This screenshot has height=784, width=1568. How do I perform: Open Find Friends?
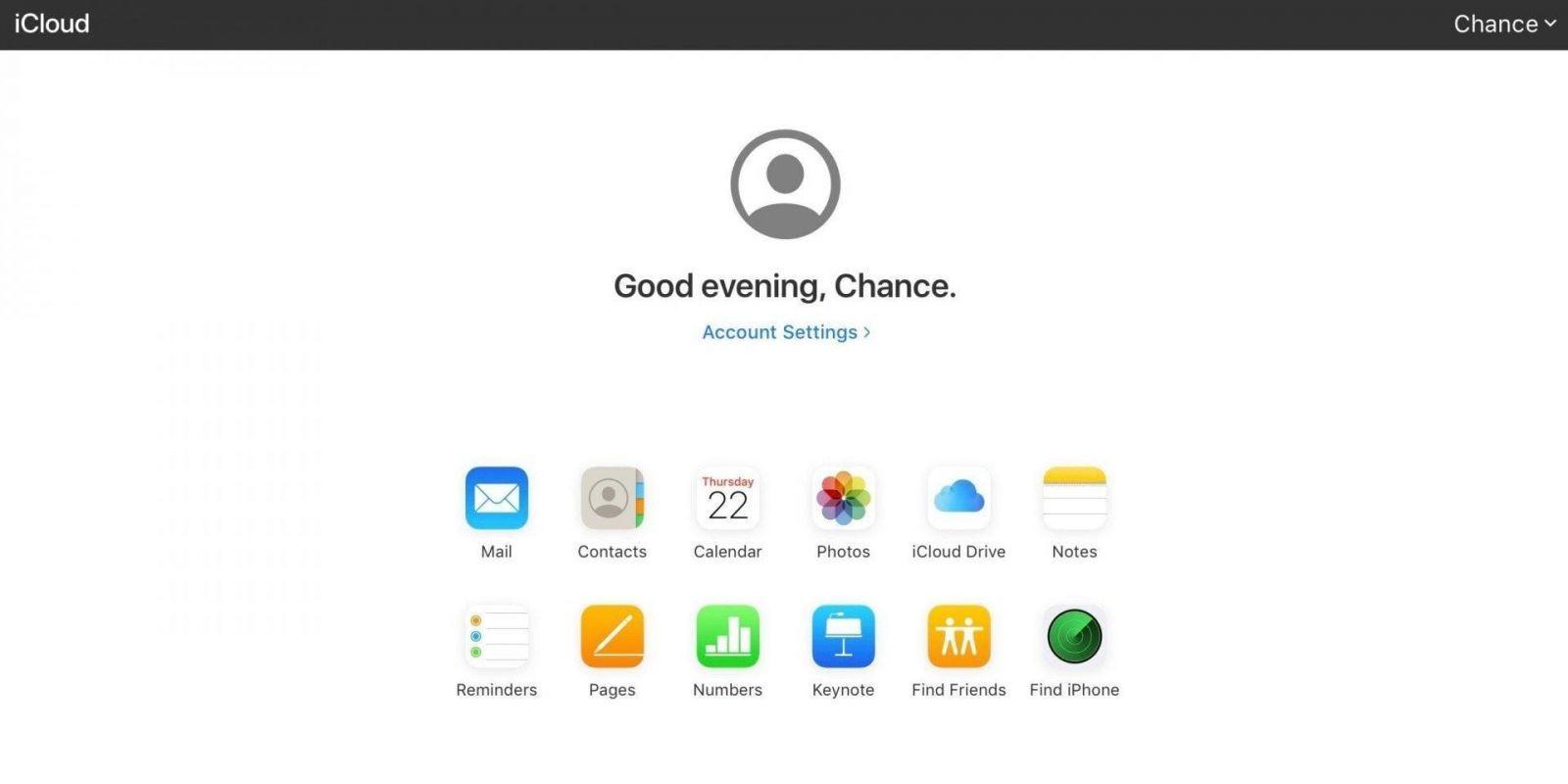click(958, 637)
